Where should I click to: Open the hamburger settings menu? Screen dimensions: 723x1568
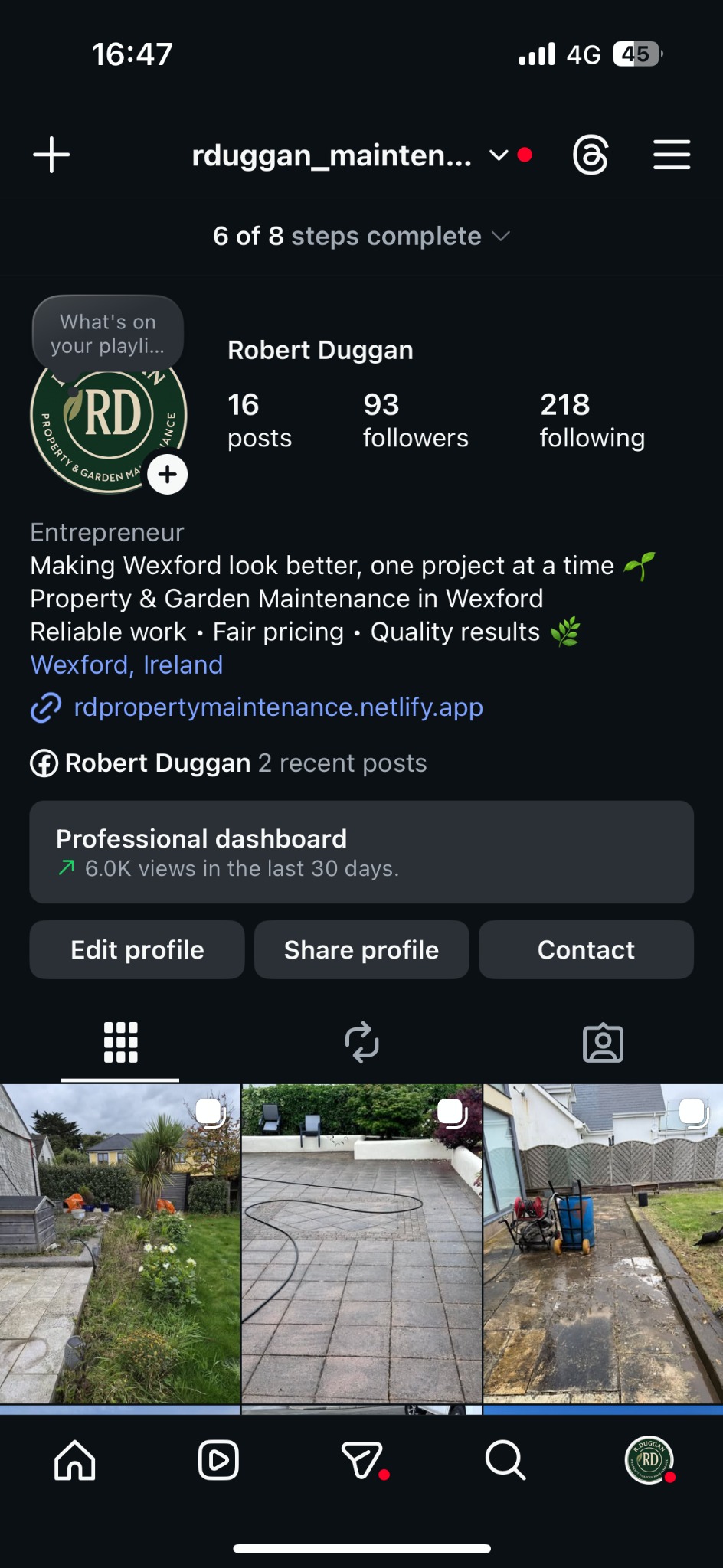coord(671,155)
